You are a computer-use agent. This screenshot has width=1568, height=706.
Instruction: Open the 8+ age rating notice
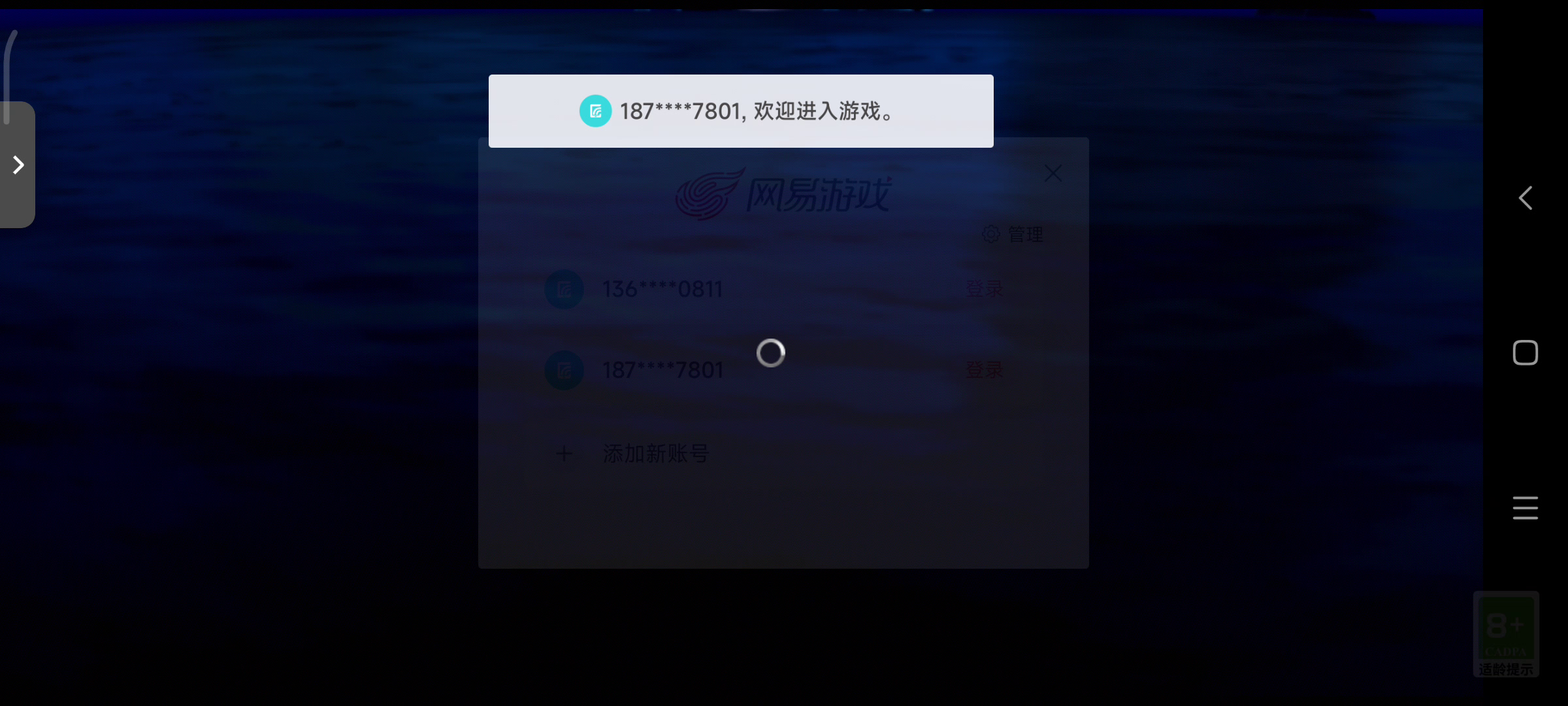coord(1506,634)
